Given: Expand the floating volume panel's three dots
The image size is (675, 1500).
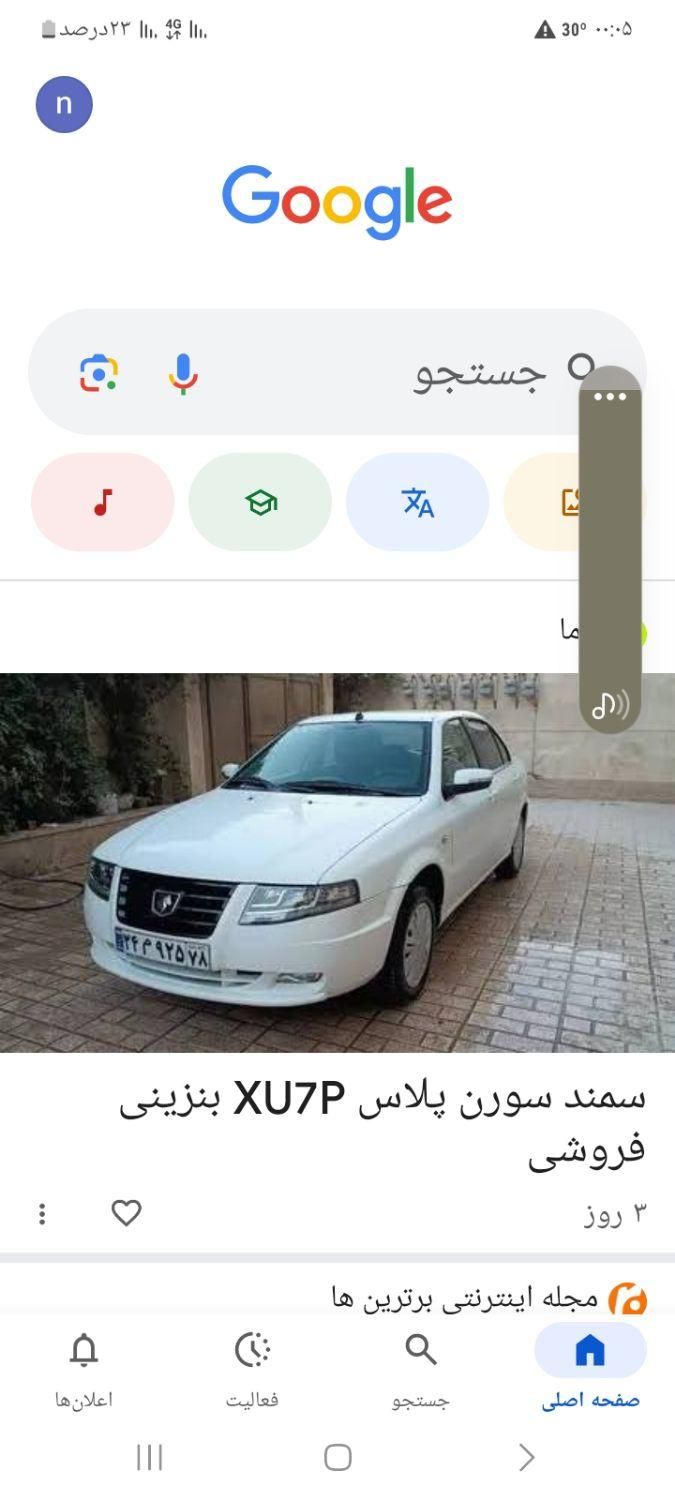Looking at the screenshot, I should tap(610, 397).
